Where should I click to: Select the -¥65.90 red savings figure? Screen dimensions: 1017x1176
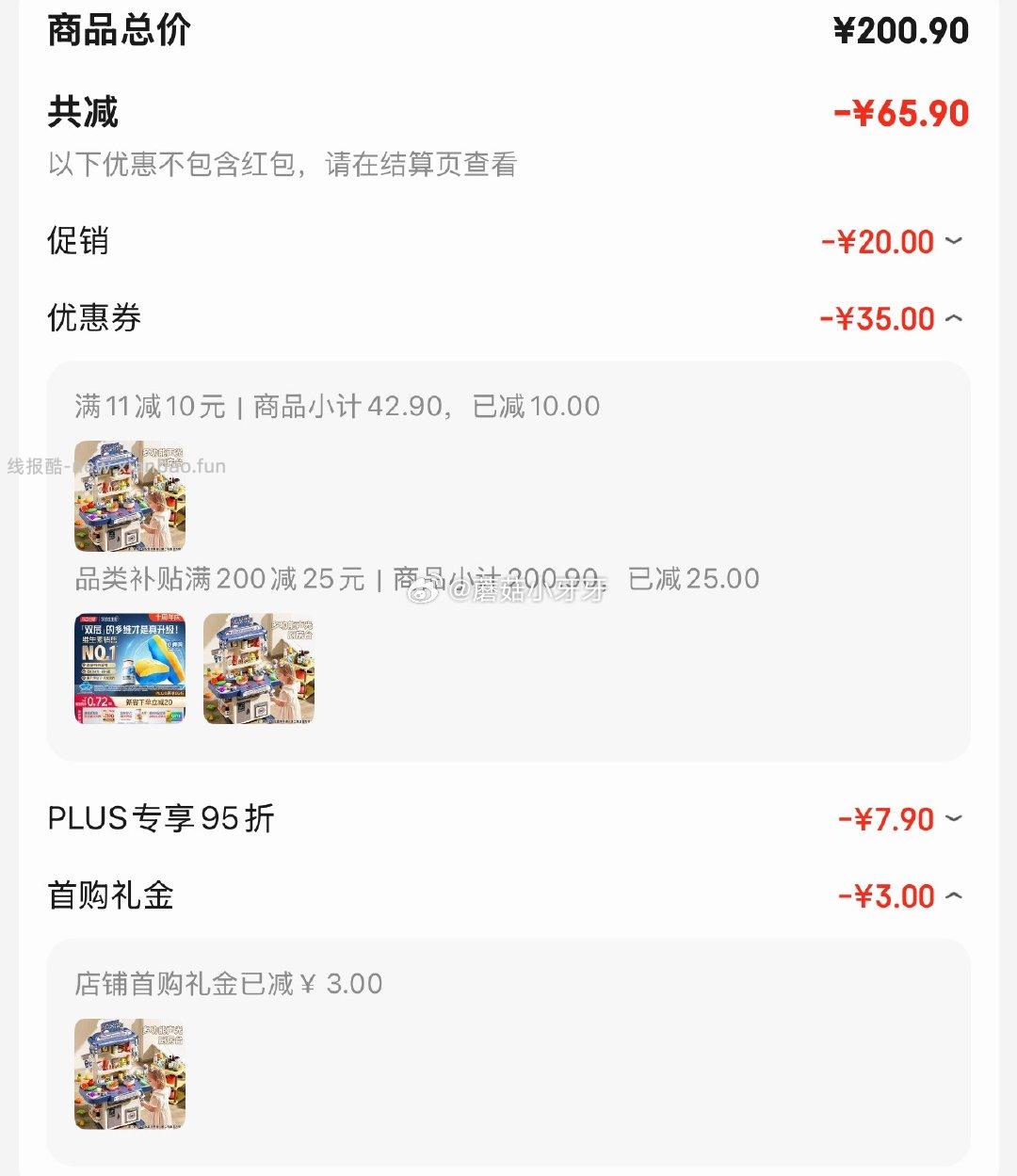[x=904, y=112]
